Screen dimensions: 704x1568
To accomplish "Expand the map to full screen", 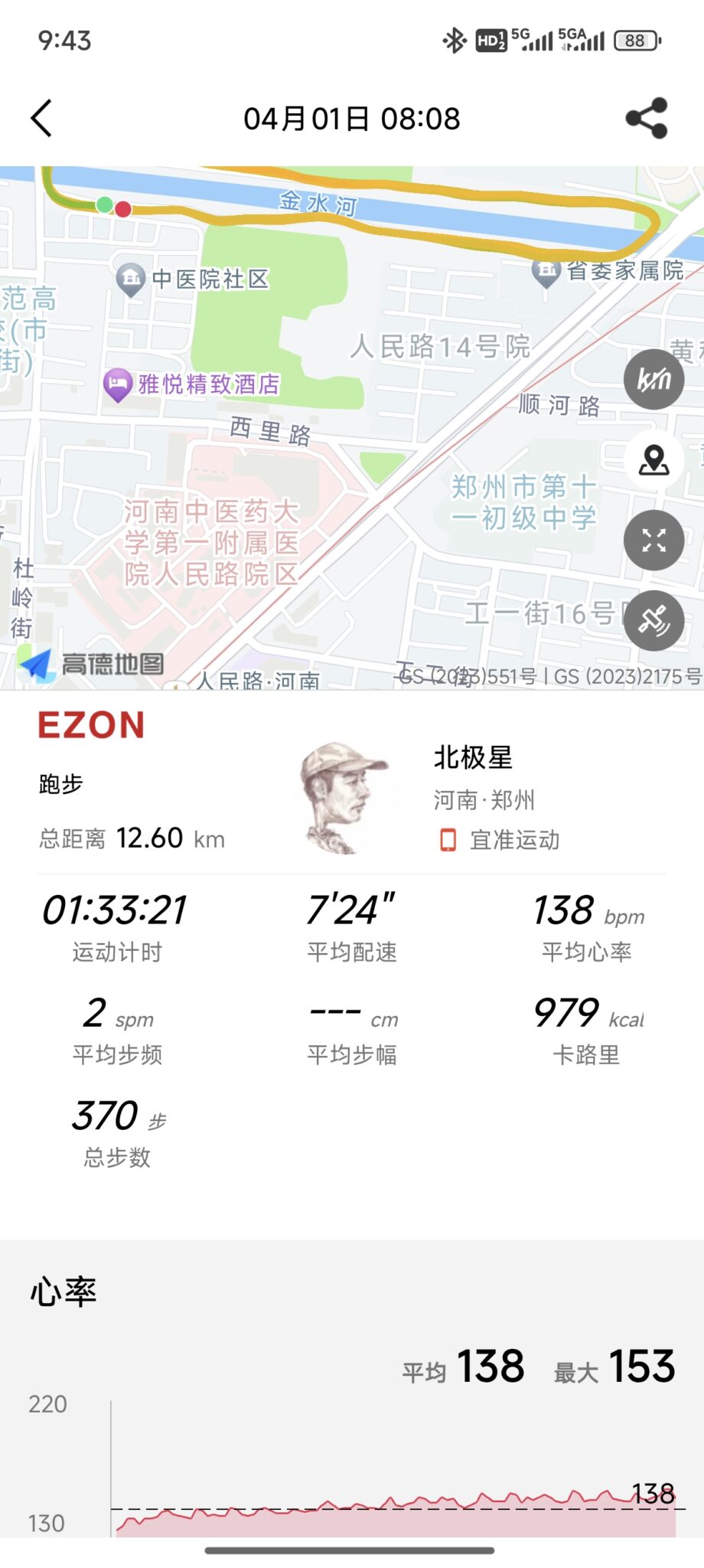I will point(653,541).
